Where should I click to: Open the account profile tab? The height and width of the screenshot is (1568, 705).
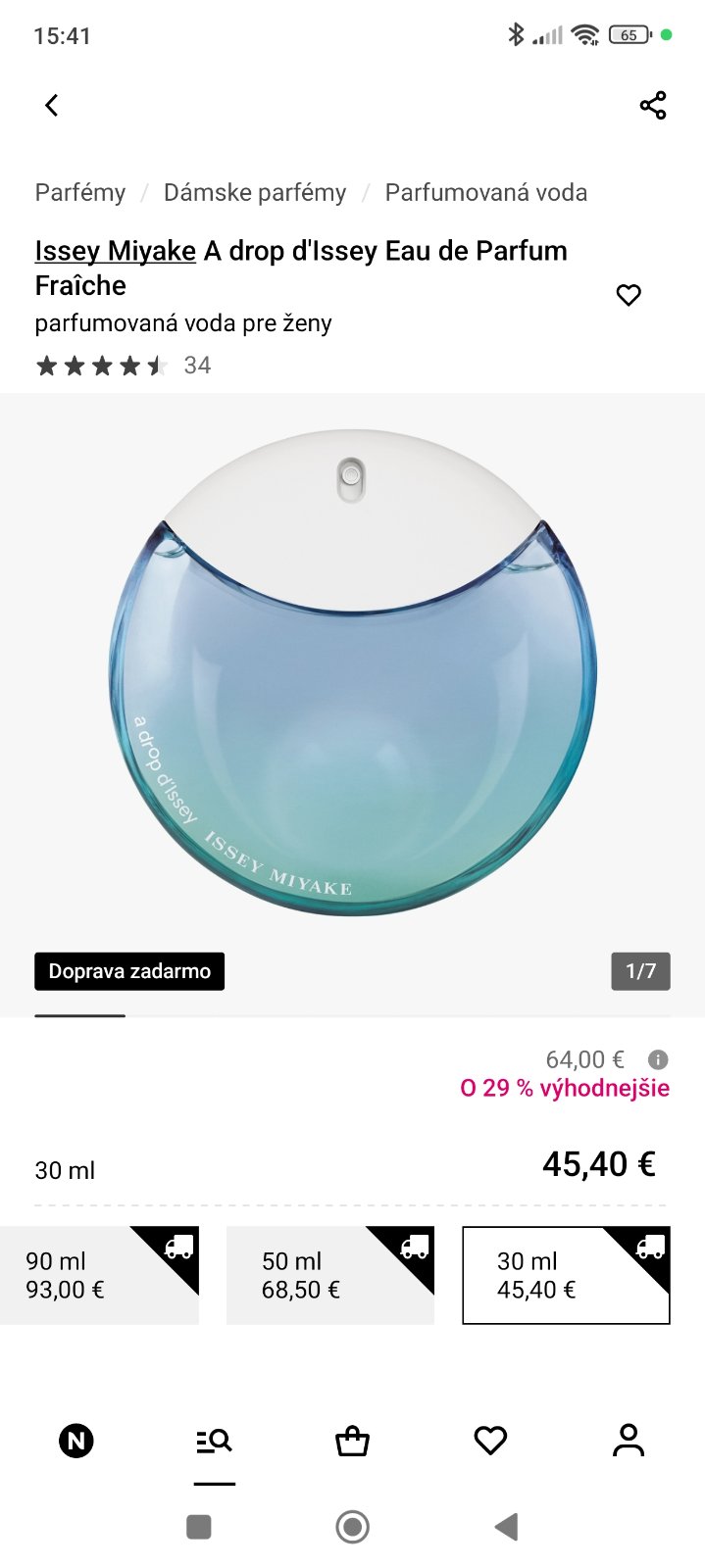tap(629, 1441)
